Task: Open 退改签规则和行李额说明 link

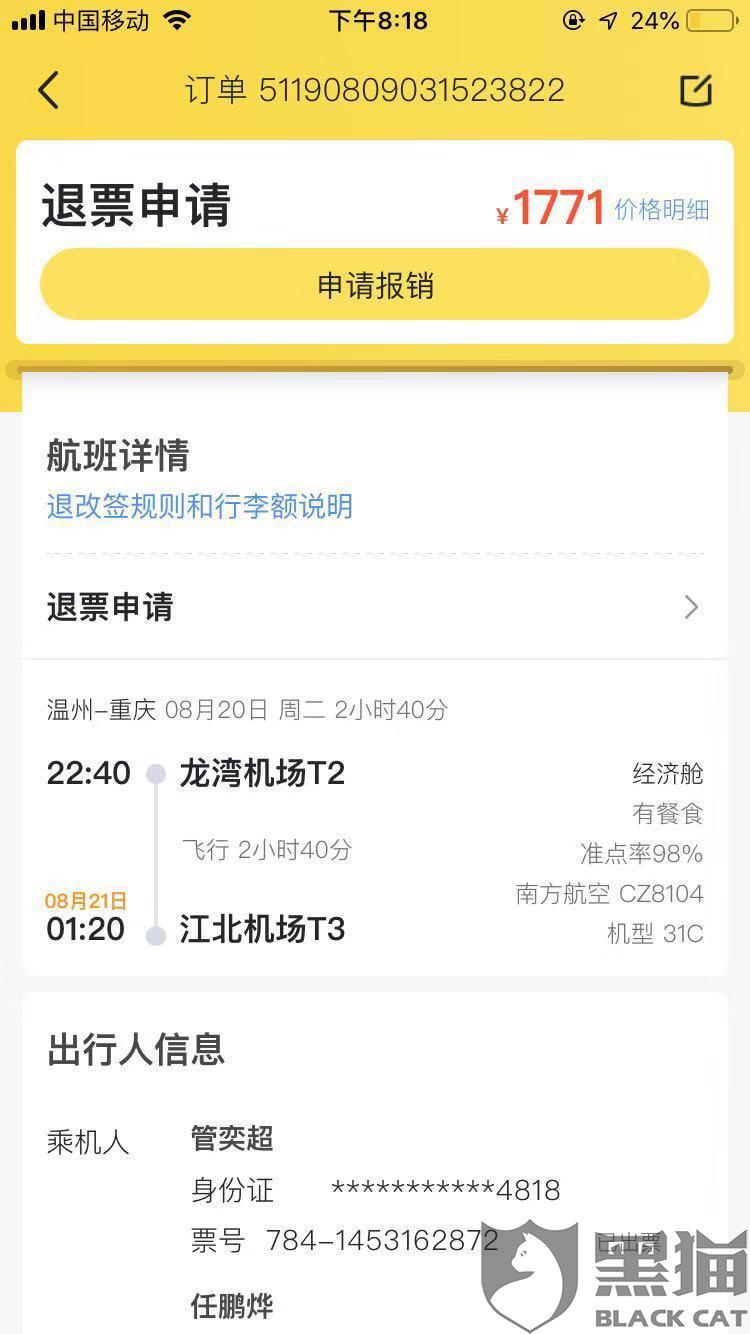Action: pyautogui.click(x=200, y=506)
